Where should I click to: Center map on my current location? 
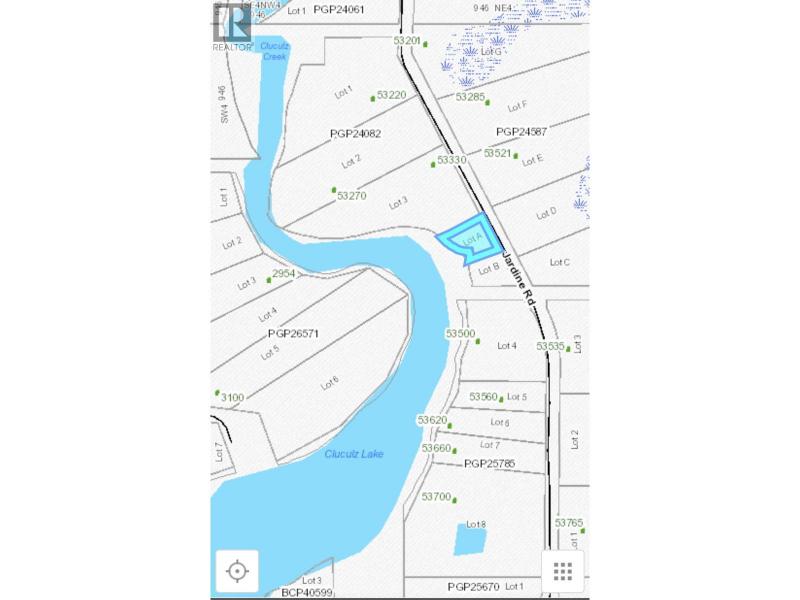click(x=237, y=571)
